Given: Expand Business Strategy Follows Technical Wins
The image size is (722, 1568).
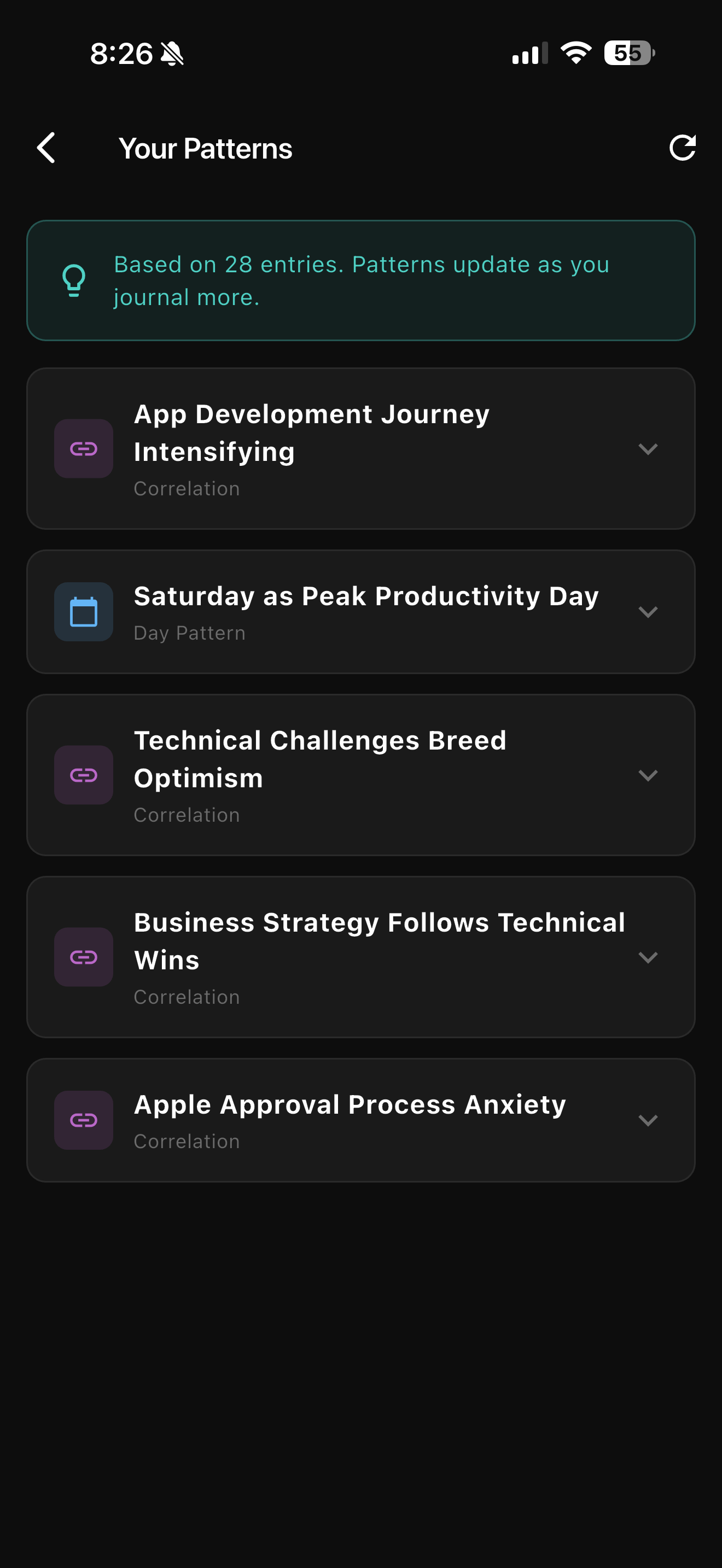Looking at the screenshot, I should (x=648, y=957).
